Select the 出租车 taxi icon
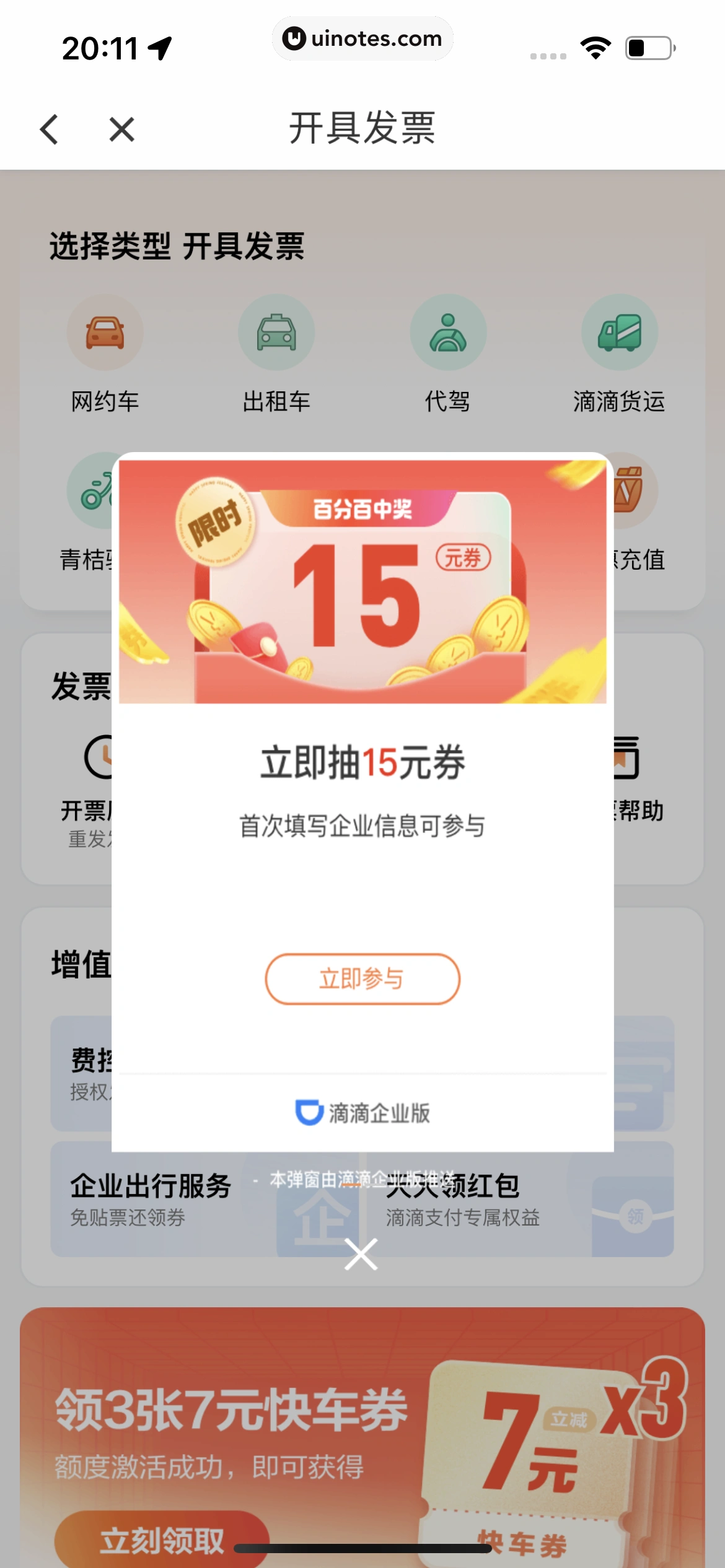This screenshot has width=725, height=1568. 276,332
